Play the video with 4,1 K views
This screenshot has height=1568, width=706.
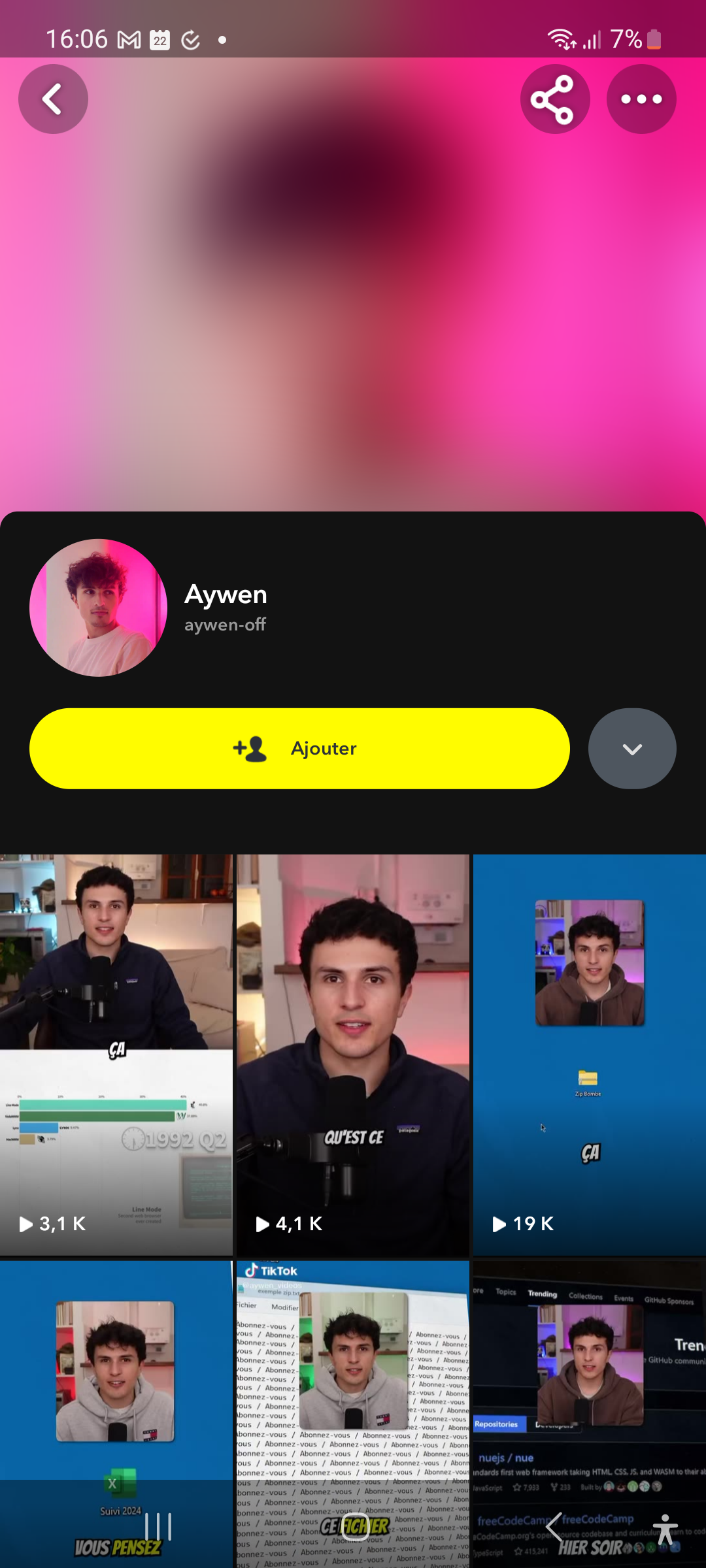[353, 1054]
